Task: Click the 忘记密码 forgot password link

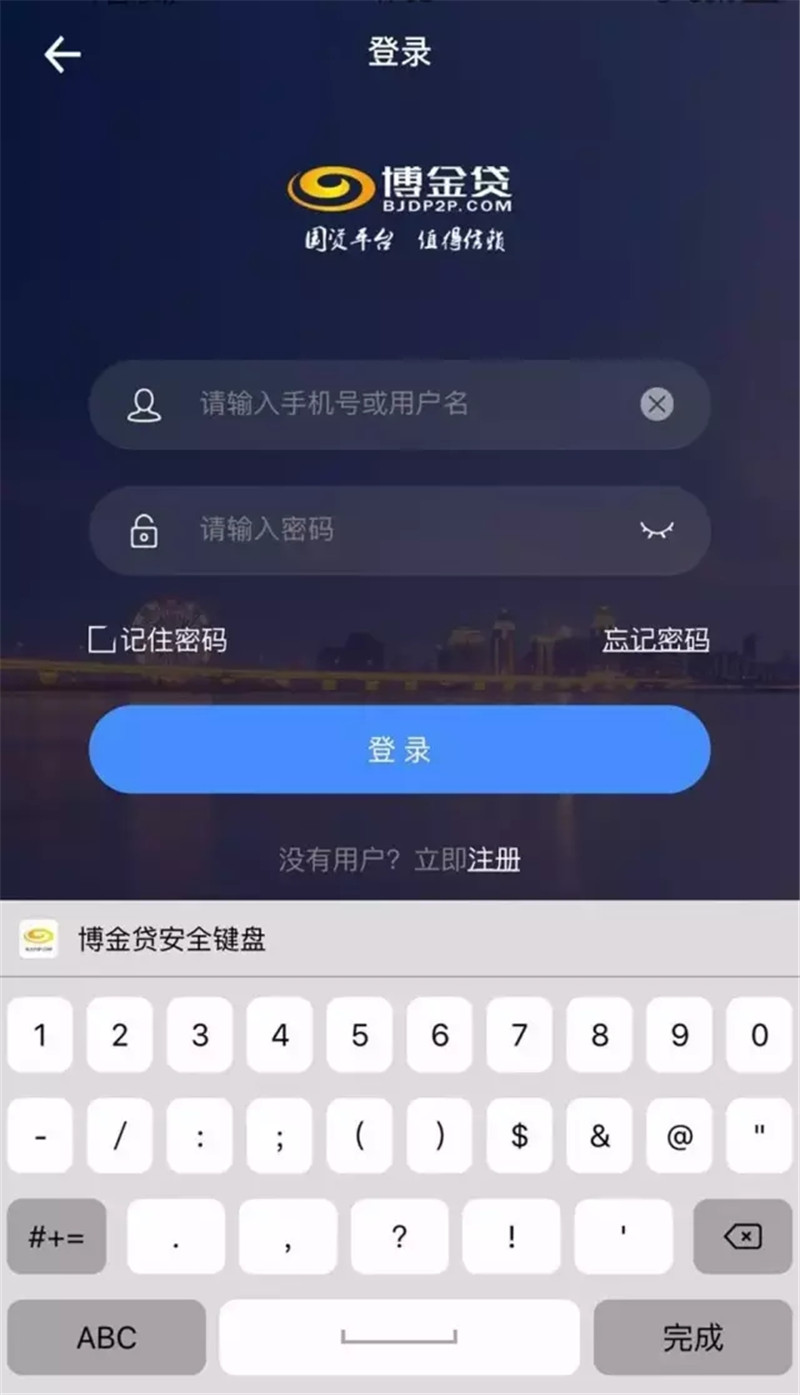Action: pyautogui.click(x=655, y=640)
